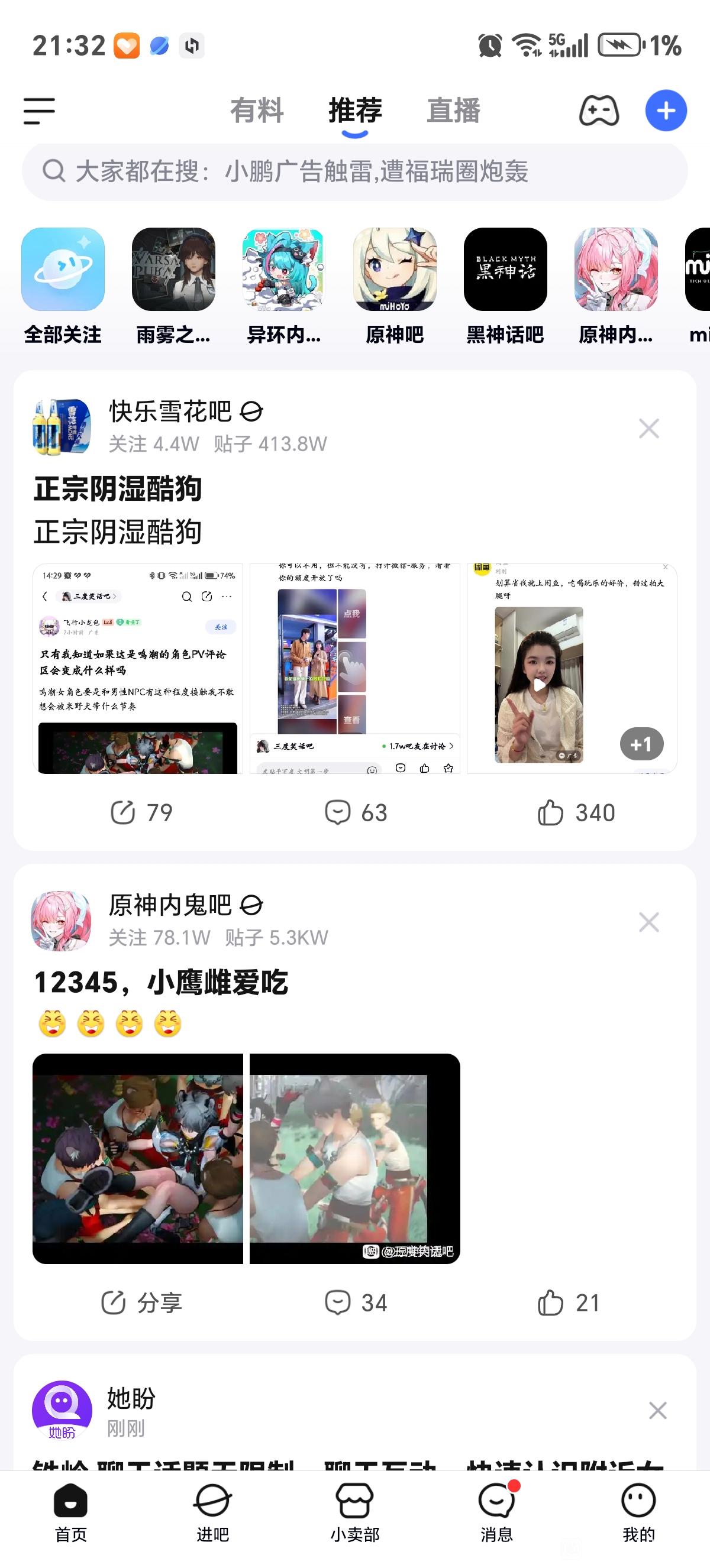
Task: Dismiss the 快乐雪花吧 post card
Action: 648,429
